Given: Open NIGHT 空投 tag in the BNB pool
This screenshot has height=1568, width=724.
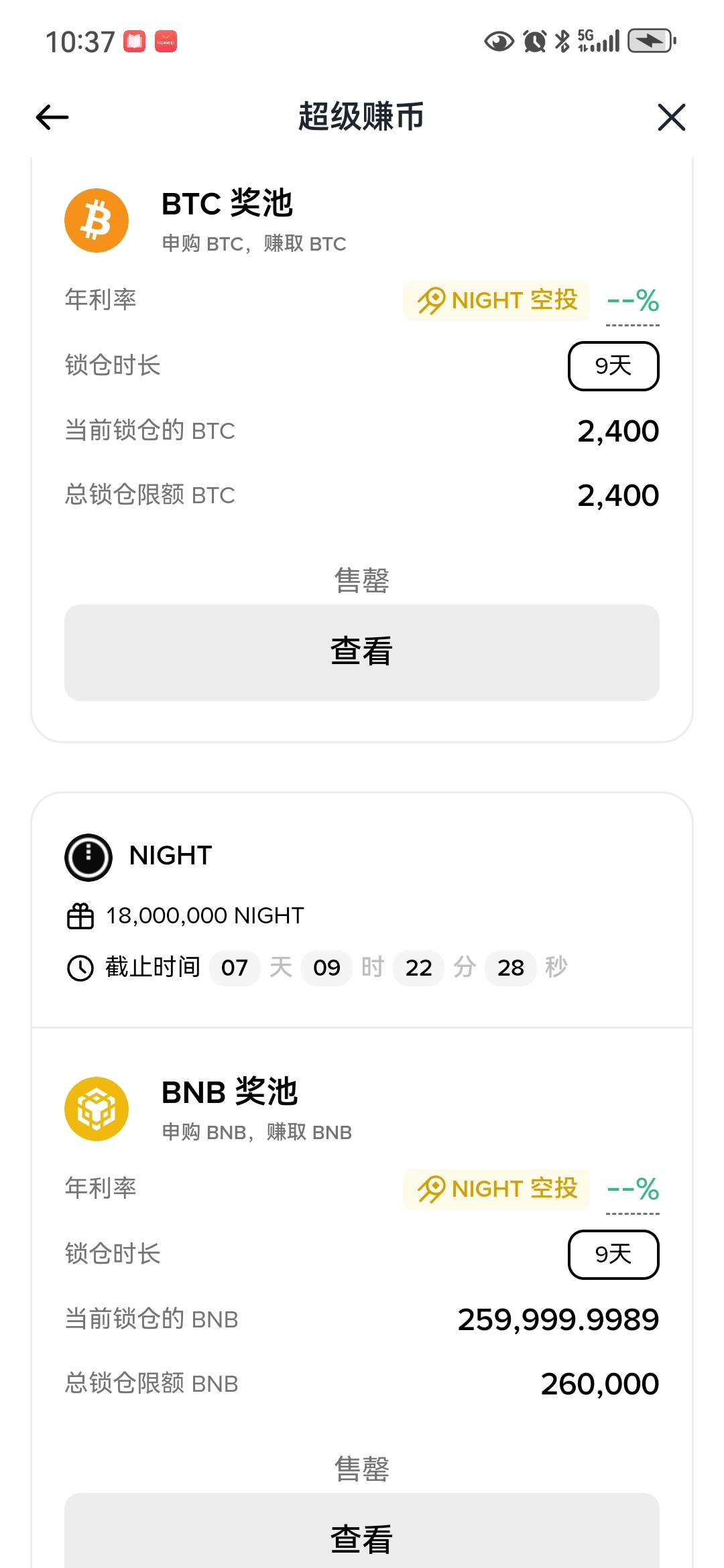Looking at the screenshot, I should click(497, 1189).
